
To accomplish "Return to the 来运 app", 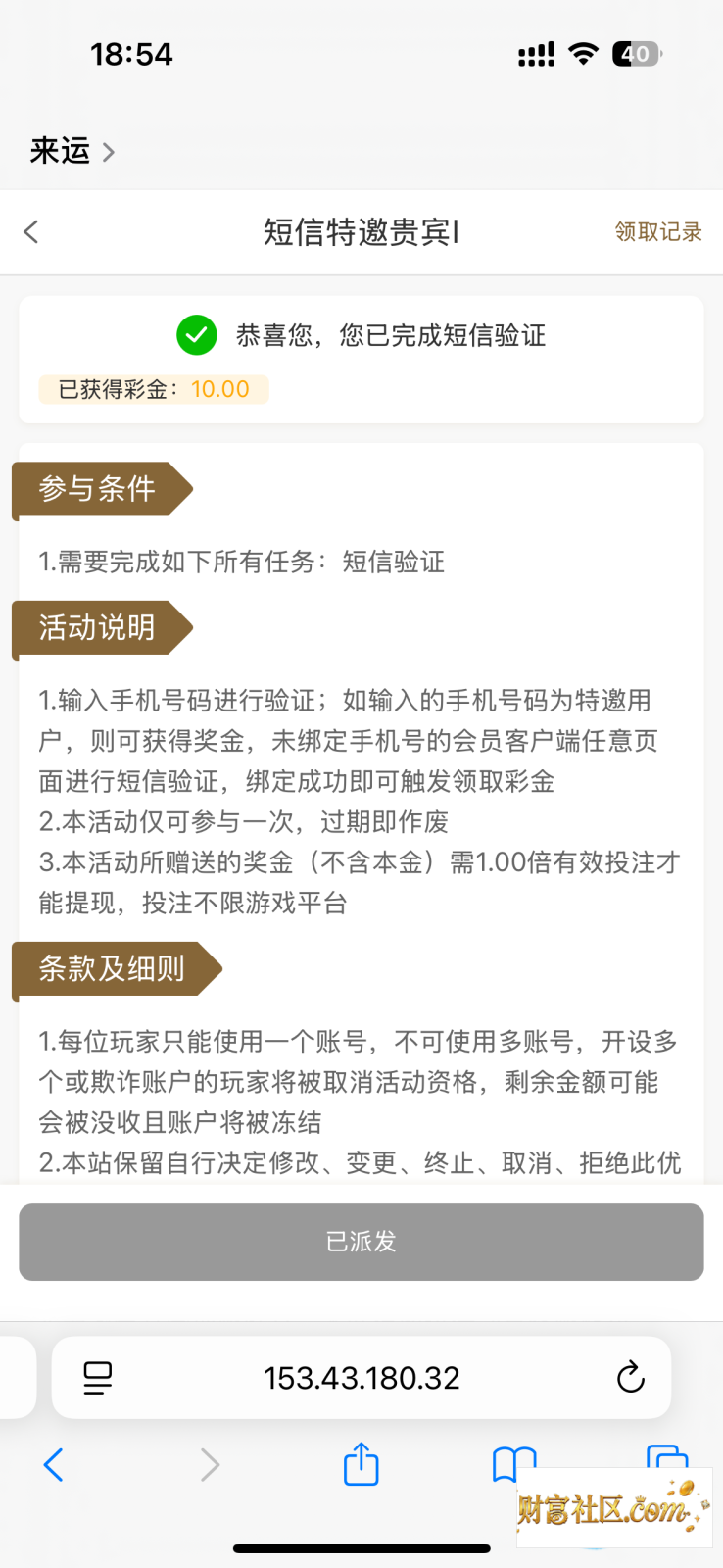I will (72, 151).
